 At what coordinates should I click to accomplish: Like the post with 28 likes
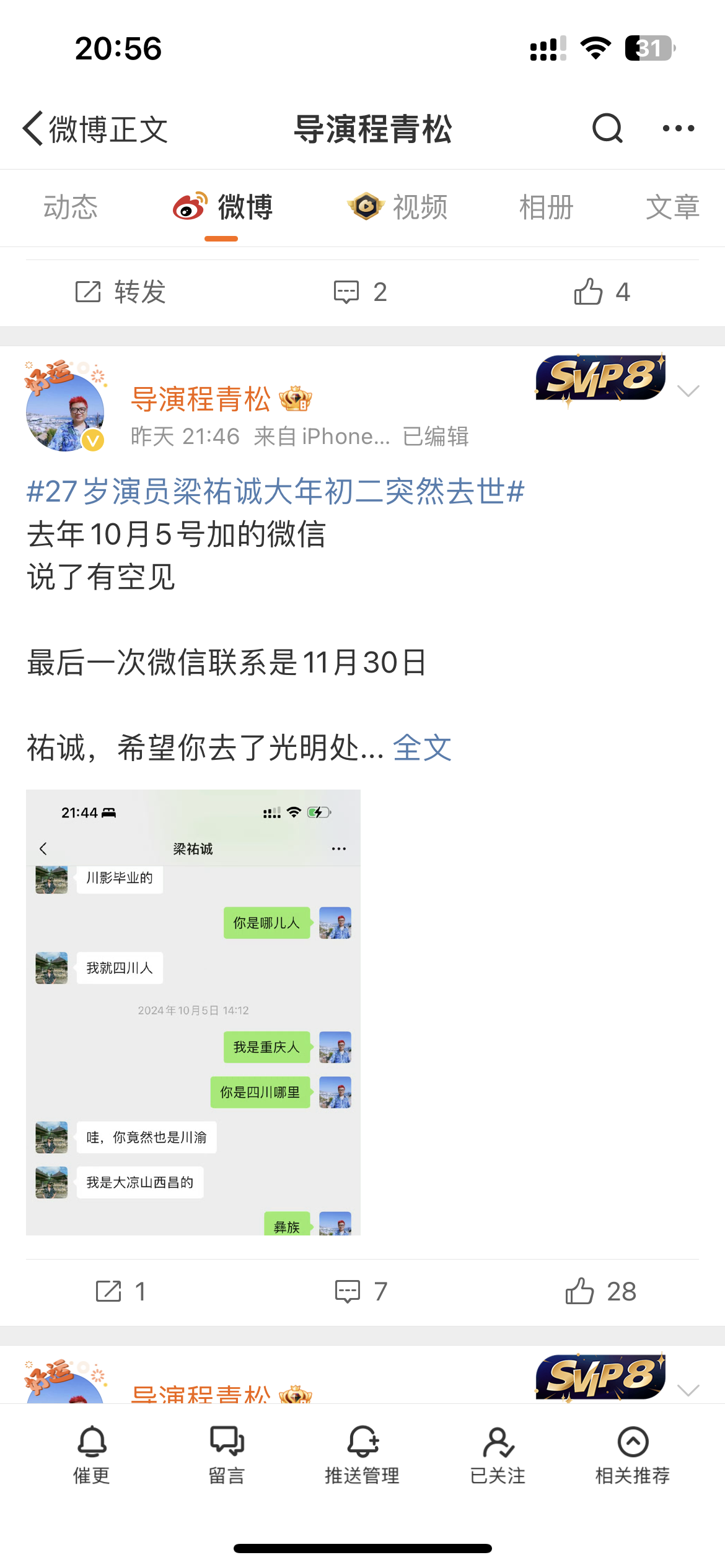tap(600, 1292)
